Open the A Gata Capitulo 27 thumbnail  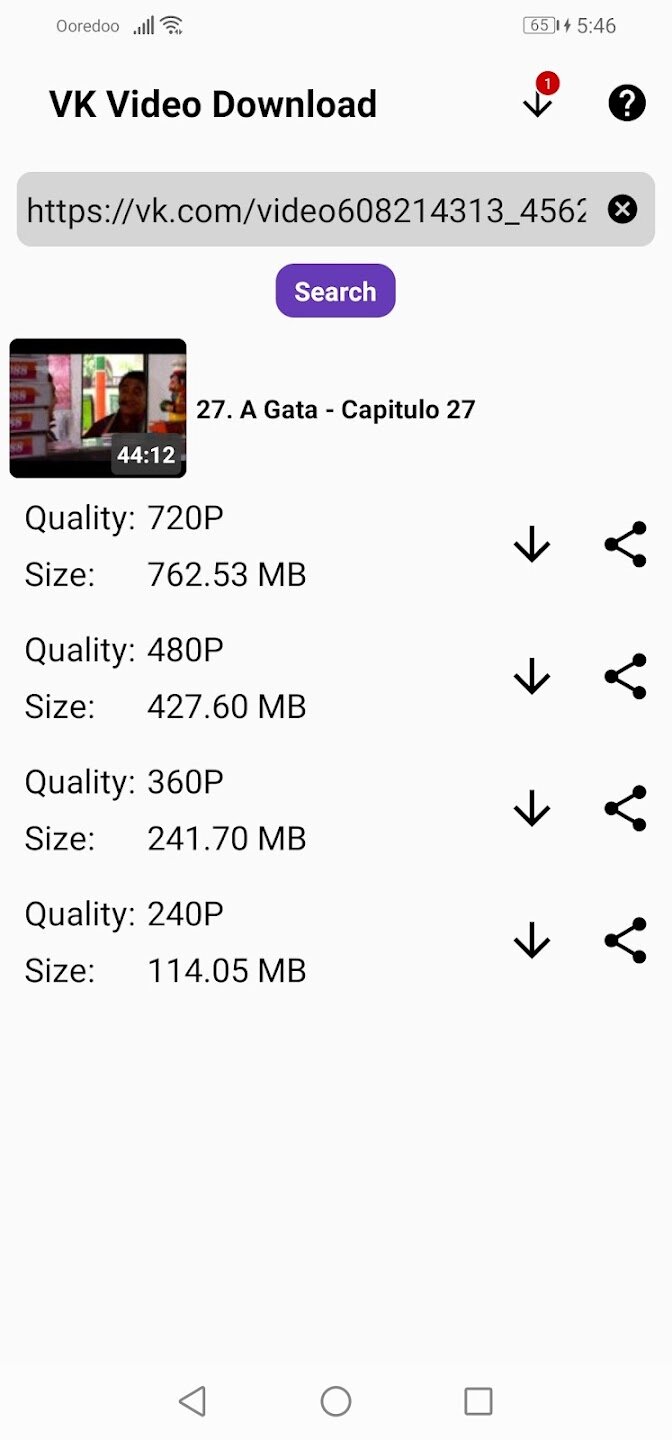(x=98, y=408)
